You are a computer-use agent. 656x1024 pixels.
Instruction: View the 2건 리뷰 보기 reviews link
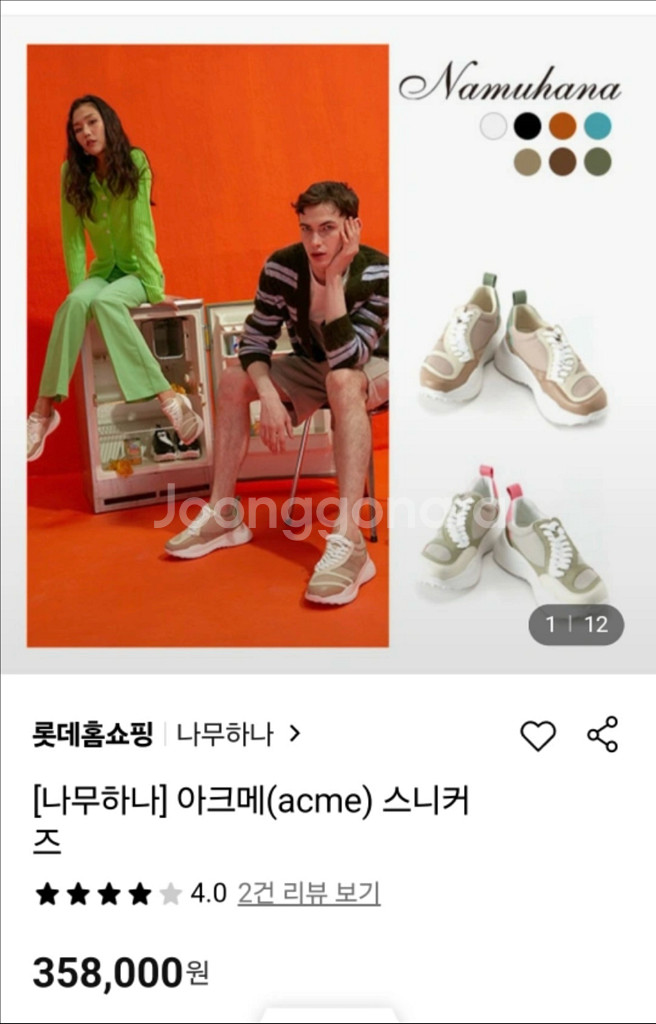308,892
